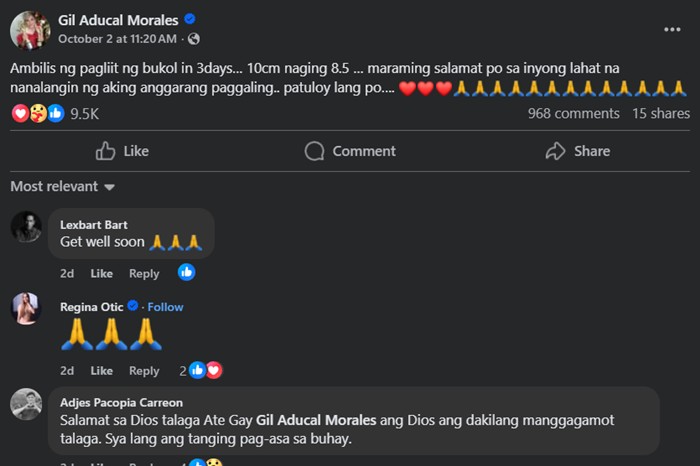Viewport: 700px width, 466px height.
Task: View the 15 shares
Action: pyautogui.click(x=660, y=114)
